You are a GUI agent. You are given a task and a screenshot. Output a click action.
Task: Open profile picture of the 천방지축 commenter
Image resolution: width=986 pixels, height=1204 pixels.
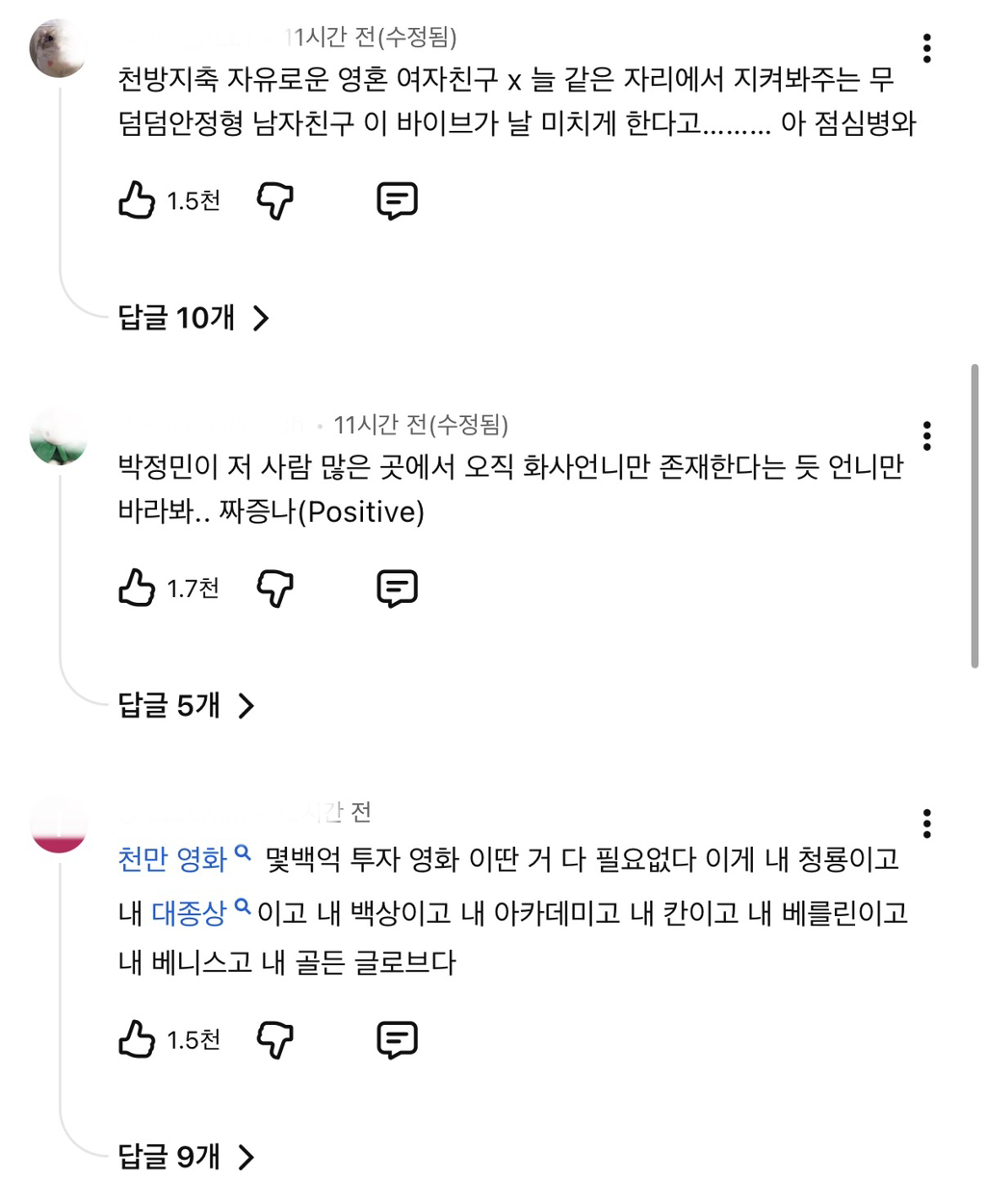tap(59, 48)
